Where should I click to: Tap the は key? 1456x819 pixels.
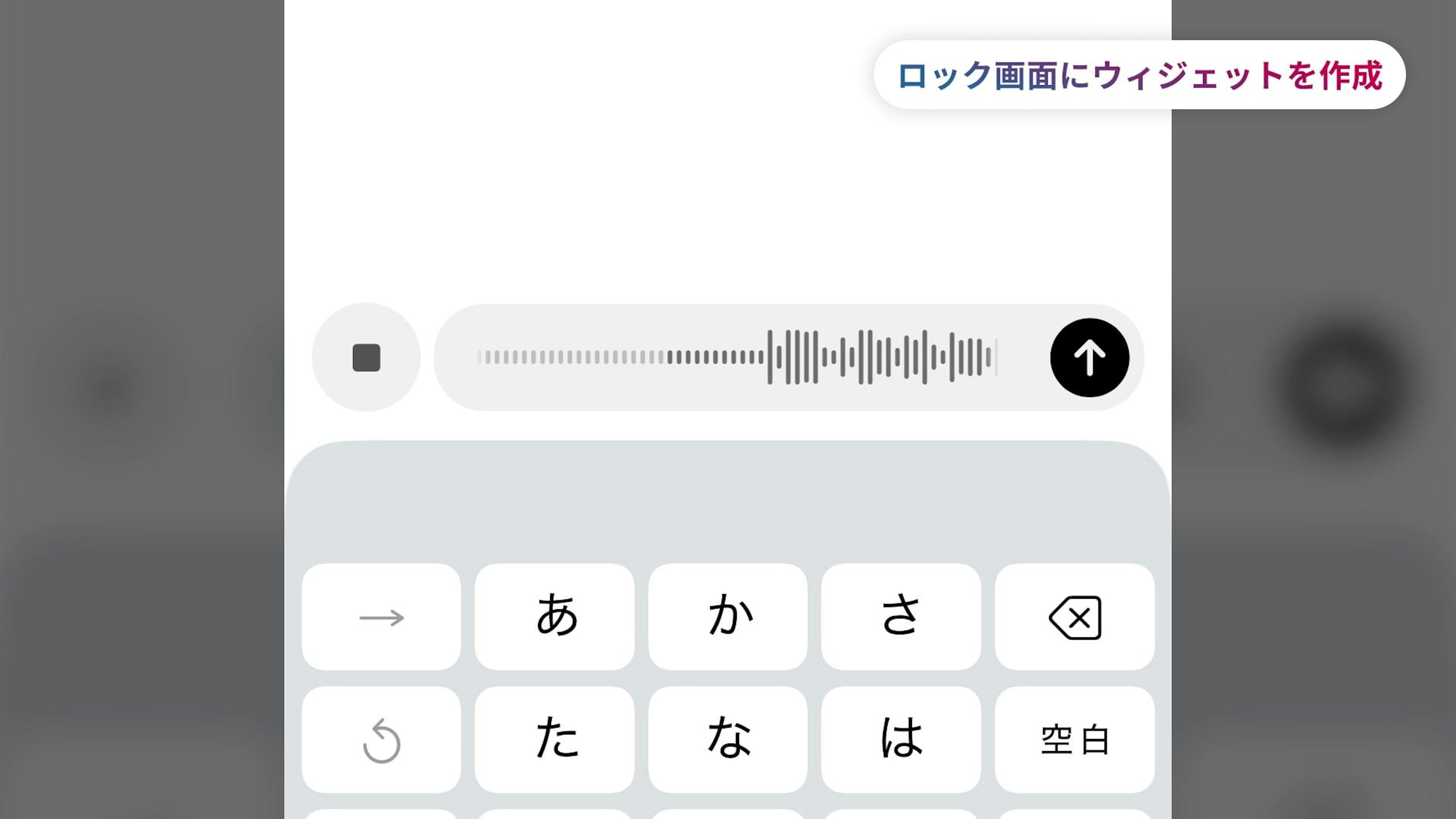pyautogui.click(x=901, y=739)
